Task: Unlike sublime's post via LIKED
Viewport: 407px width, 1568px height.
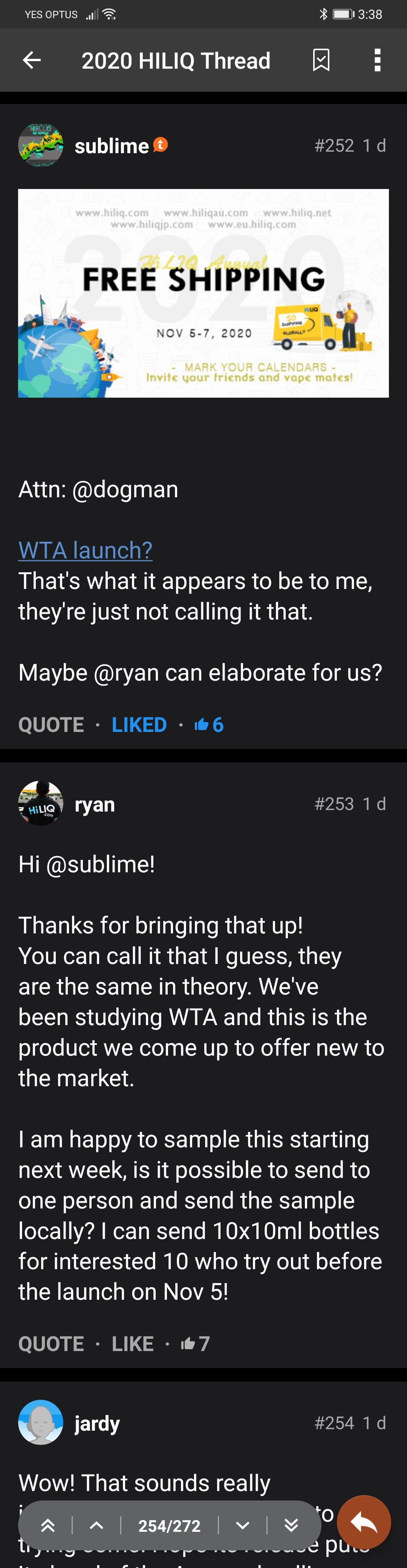Action: 139,725
